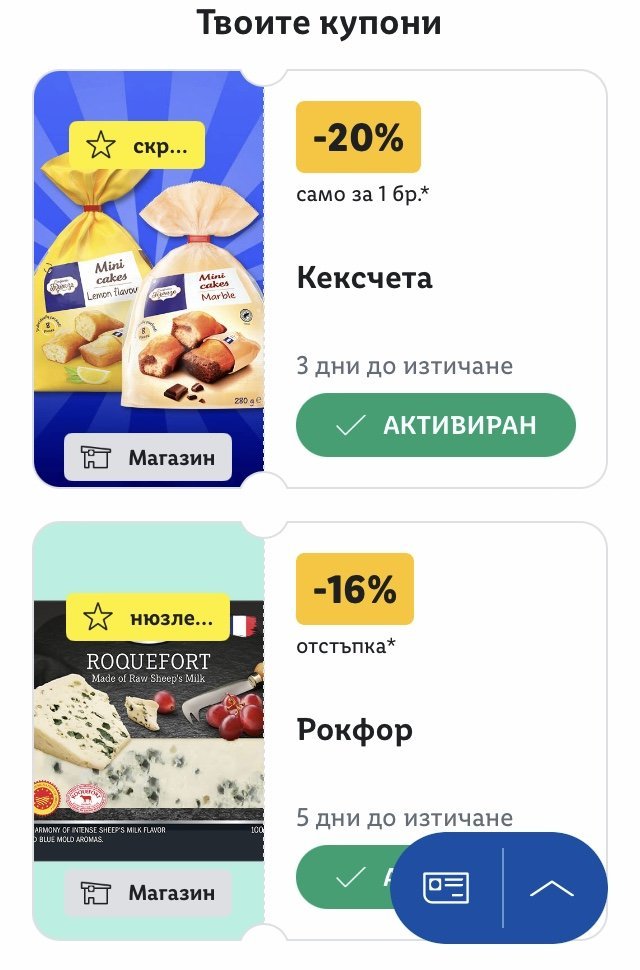Open the loyalty card icon
The height and width of the screenshot is (970, 640).
click(x=446, y=887)
